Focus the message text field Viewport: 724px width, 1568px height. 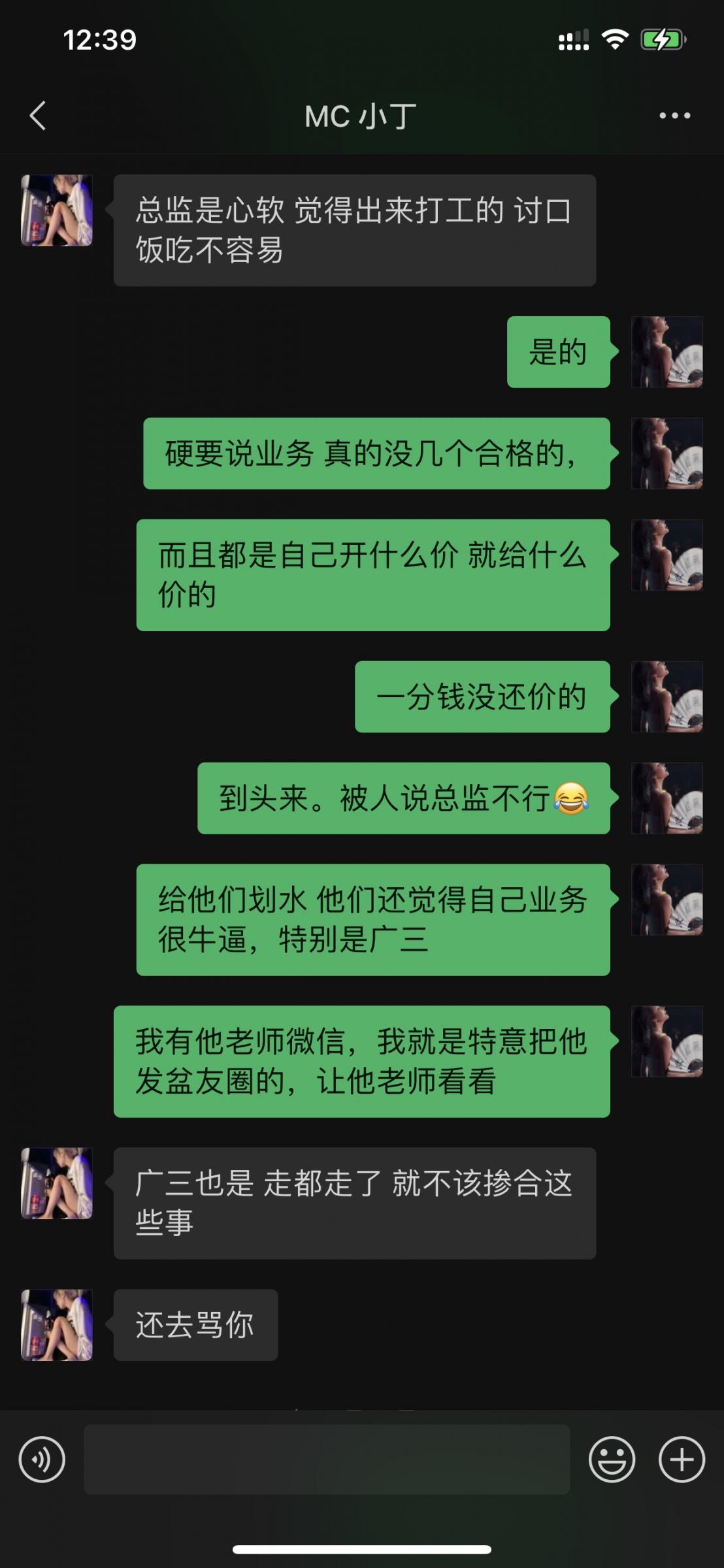pyautogui.click(x=327, y=1459)
